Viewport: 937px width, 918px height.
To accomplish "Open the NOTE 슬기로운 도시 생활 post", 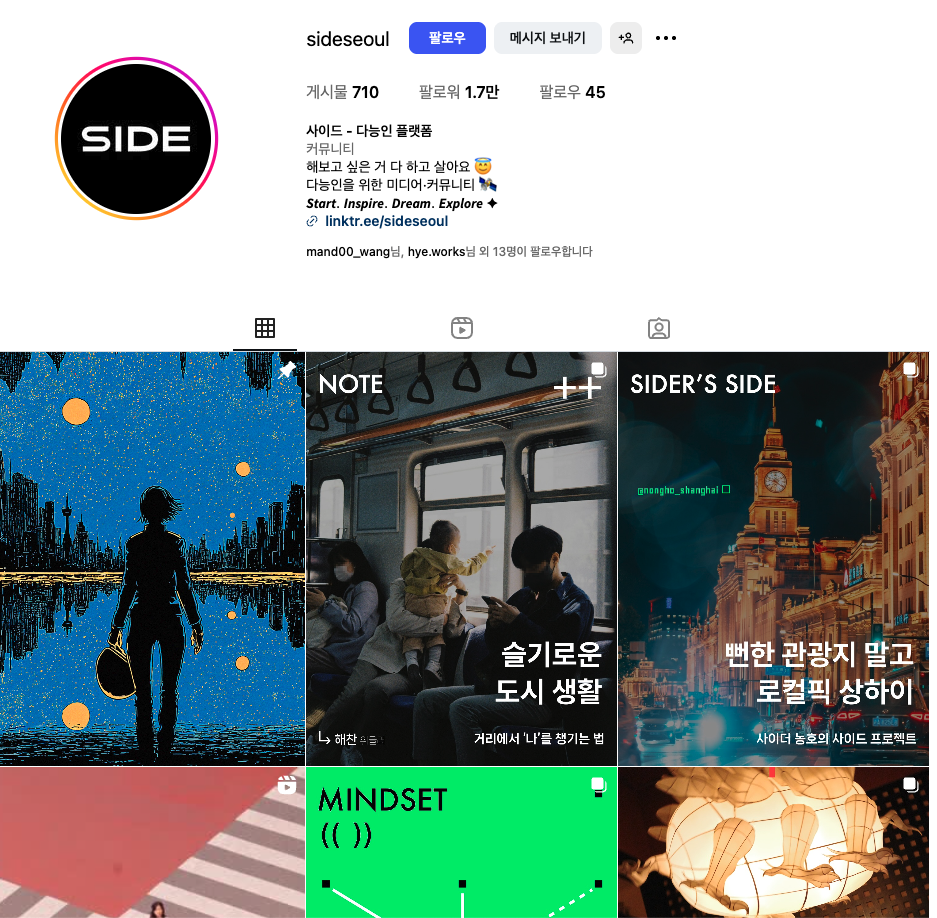I will 461,558.
